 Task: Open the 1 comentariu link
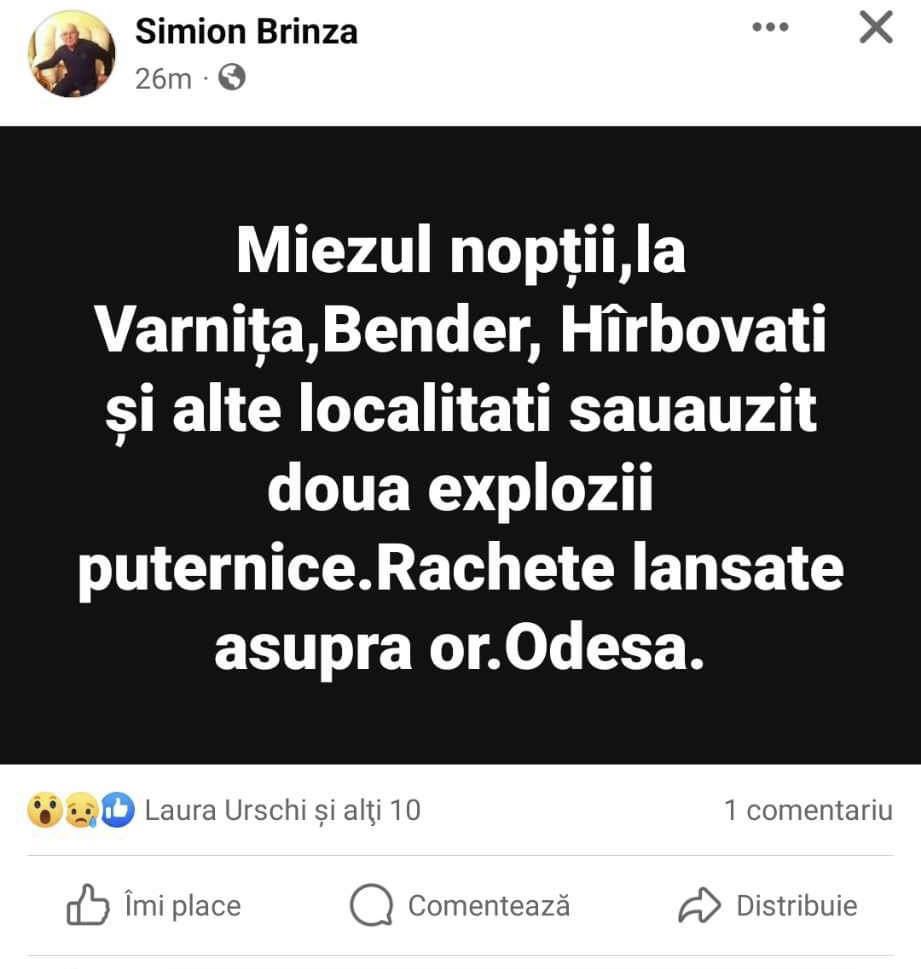point(807,810)
